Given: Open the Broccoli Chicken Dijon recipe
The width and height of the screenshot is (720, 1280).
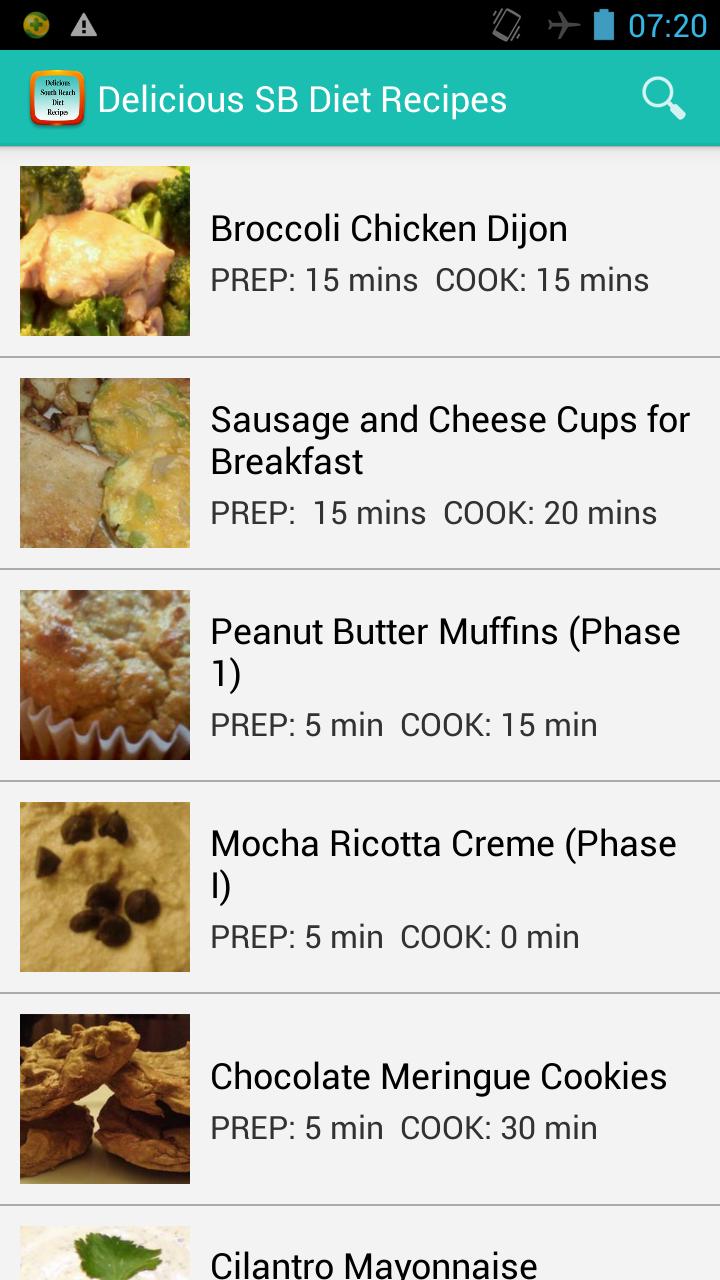Looking at the screenshot, I should [388, 228].
